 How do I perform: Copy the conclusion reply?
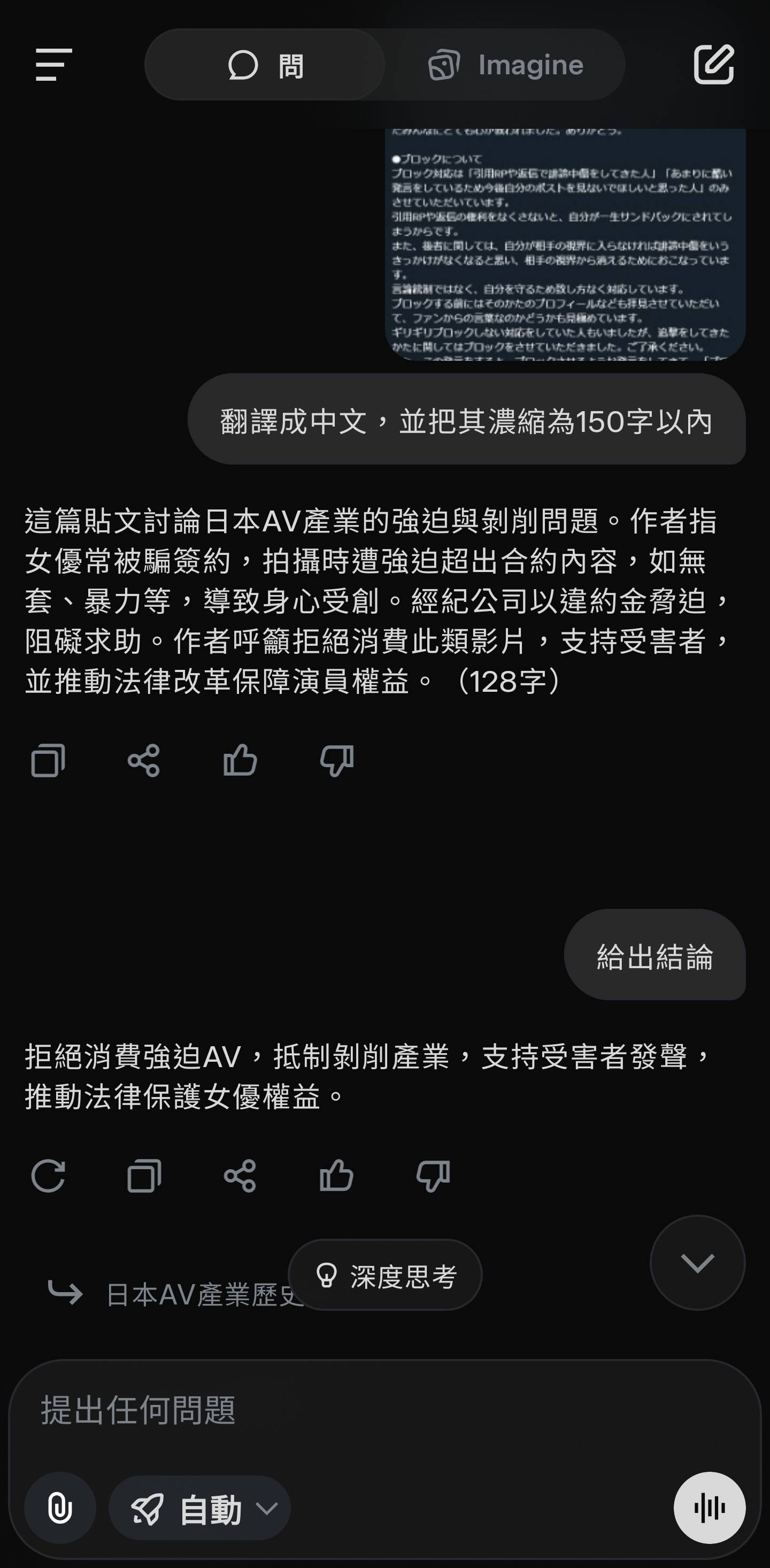pos(144,1176)
